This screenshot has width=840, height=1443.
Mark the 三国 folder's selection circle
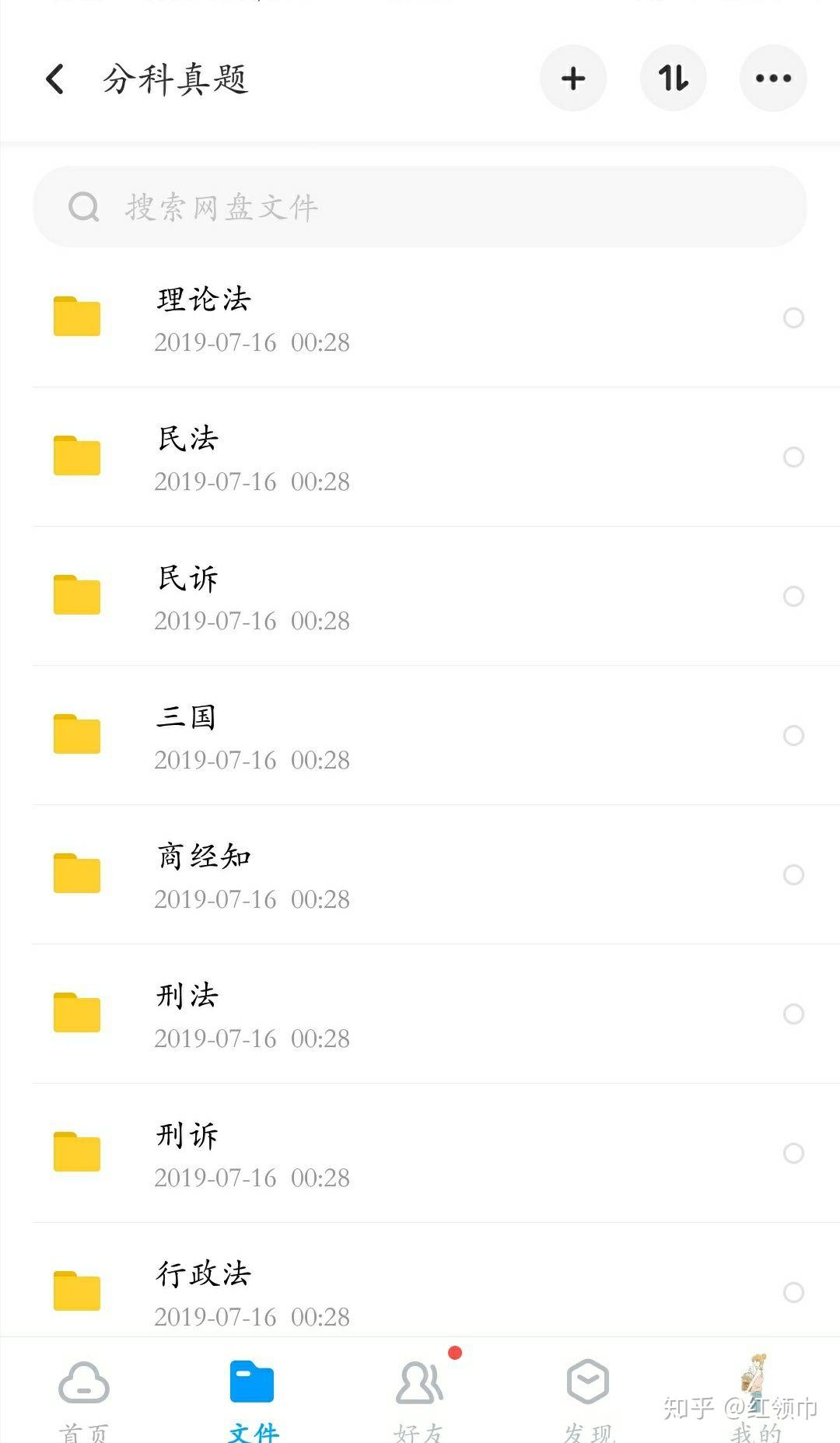[793, 735]
